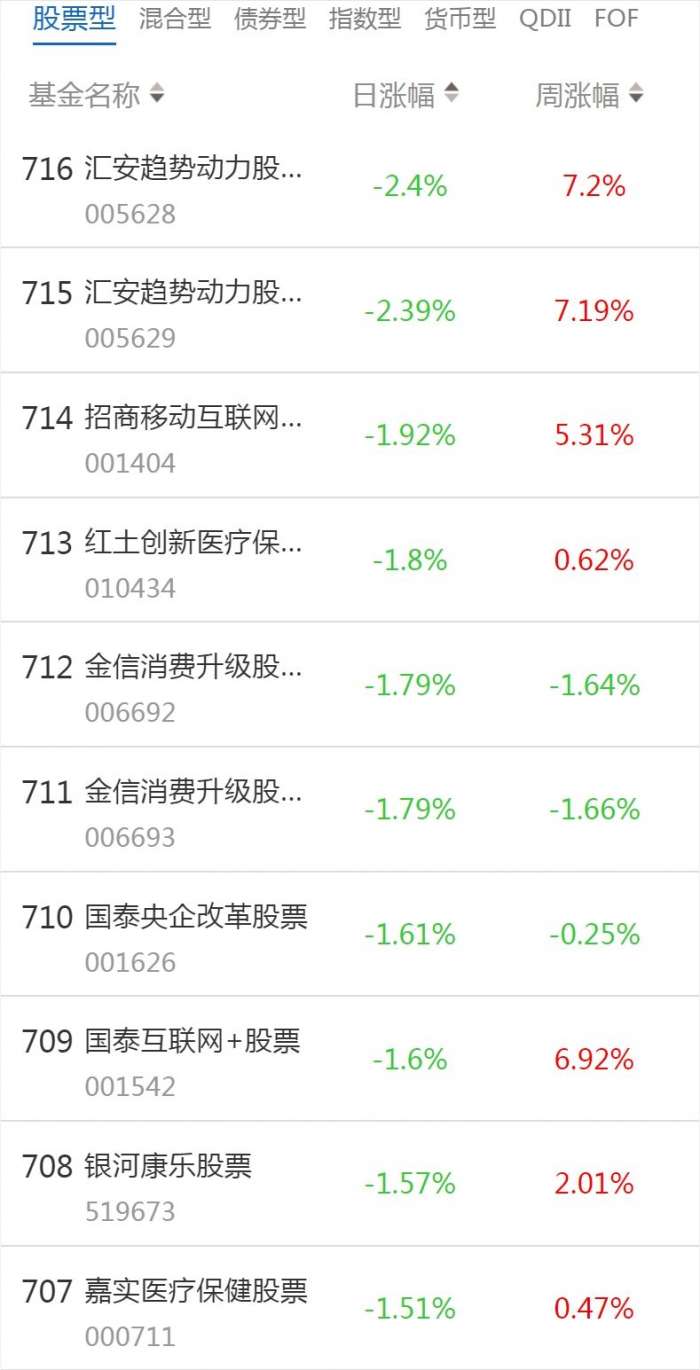
Task: View 嘉实医疗保健股票 fund
Action: click(x=350, y=1308)
